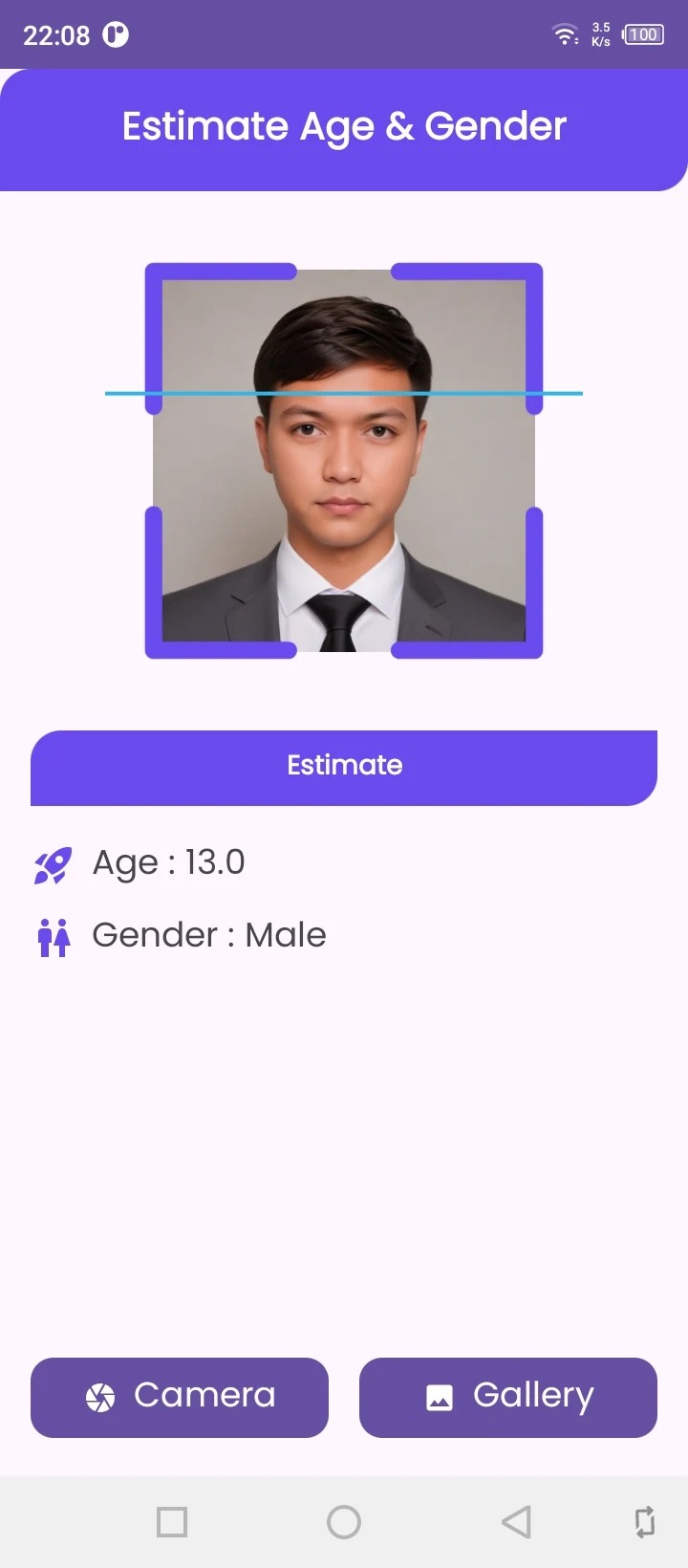Tap the Age : 13.0 result text
Screen dimensions: 688x1568
pos(168,863)
